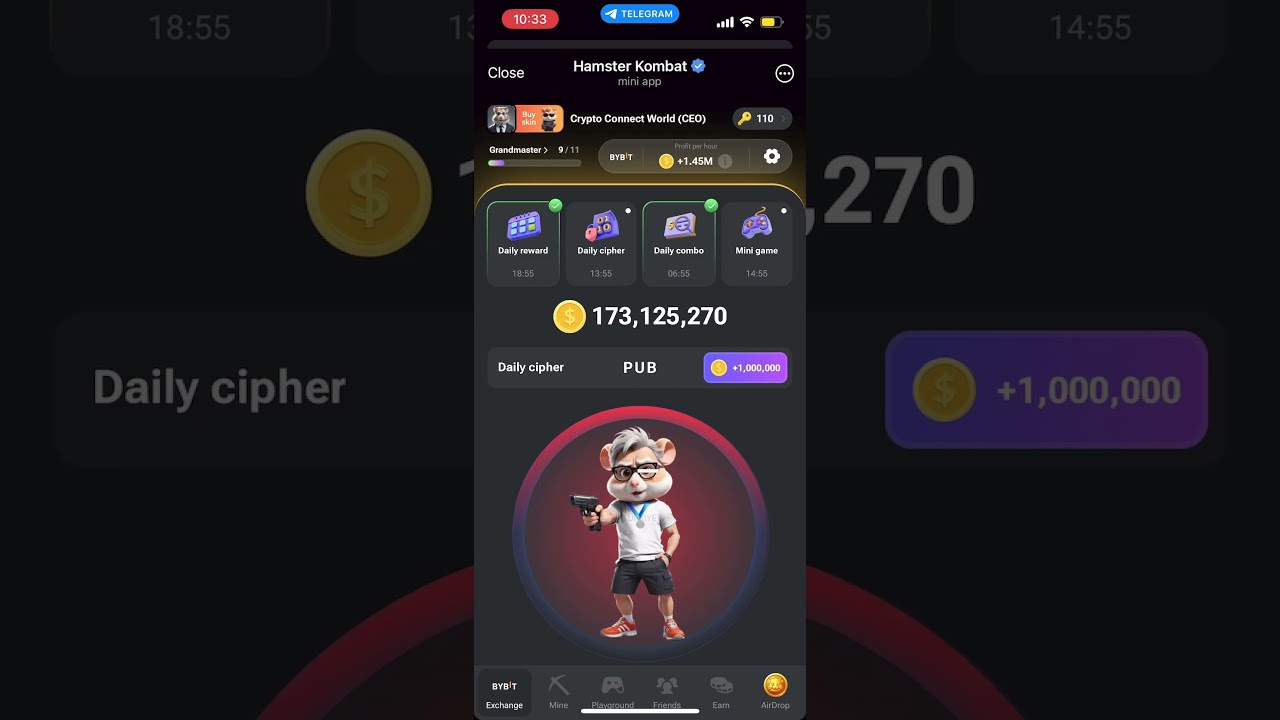Tap the hamster to earn coins
The width and height of the screenshot is (1280, 720).
tap(640, 532)
